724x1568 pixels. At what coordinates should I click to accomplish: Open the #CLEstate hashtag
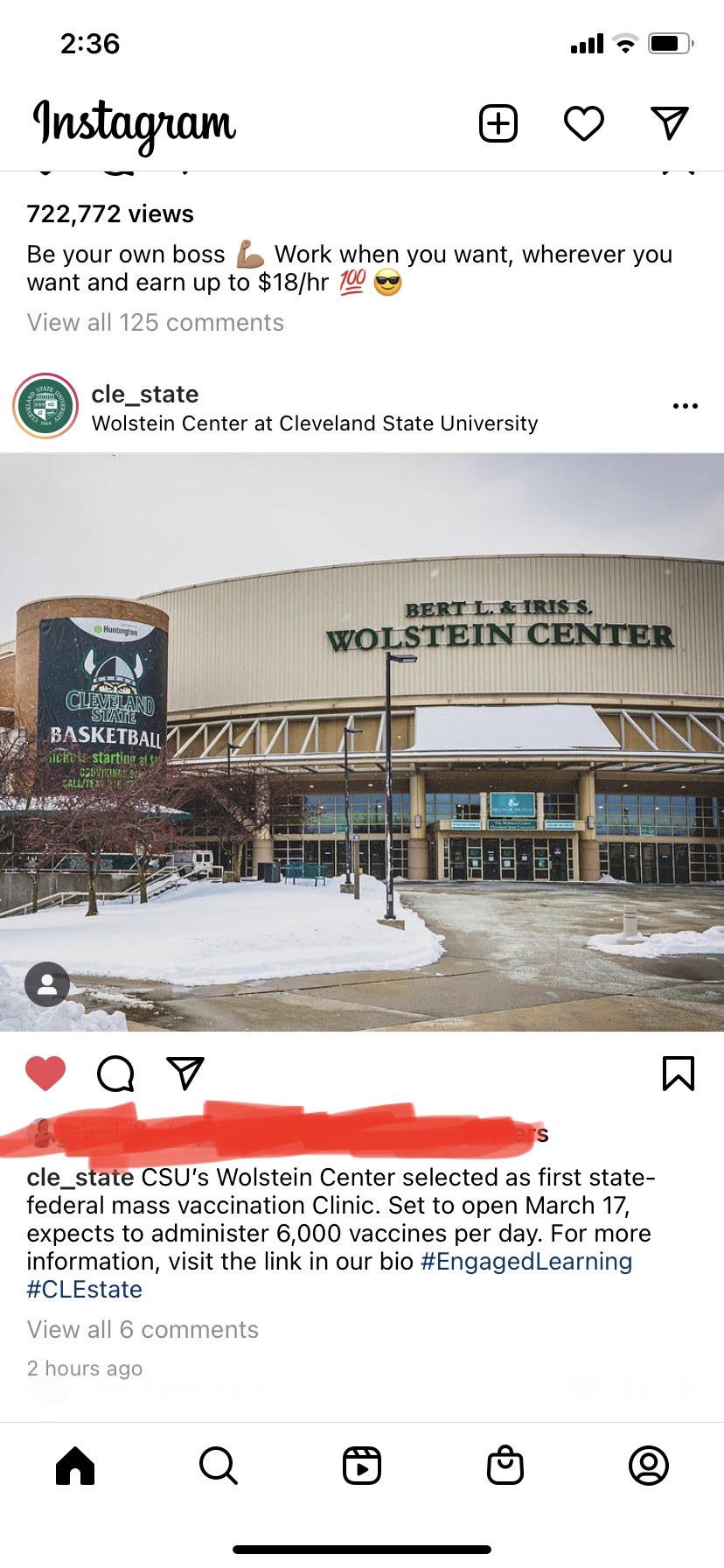click(85, 1290)
